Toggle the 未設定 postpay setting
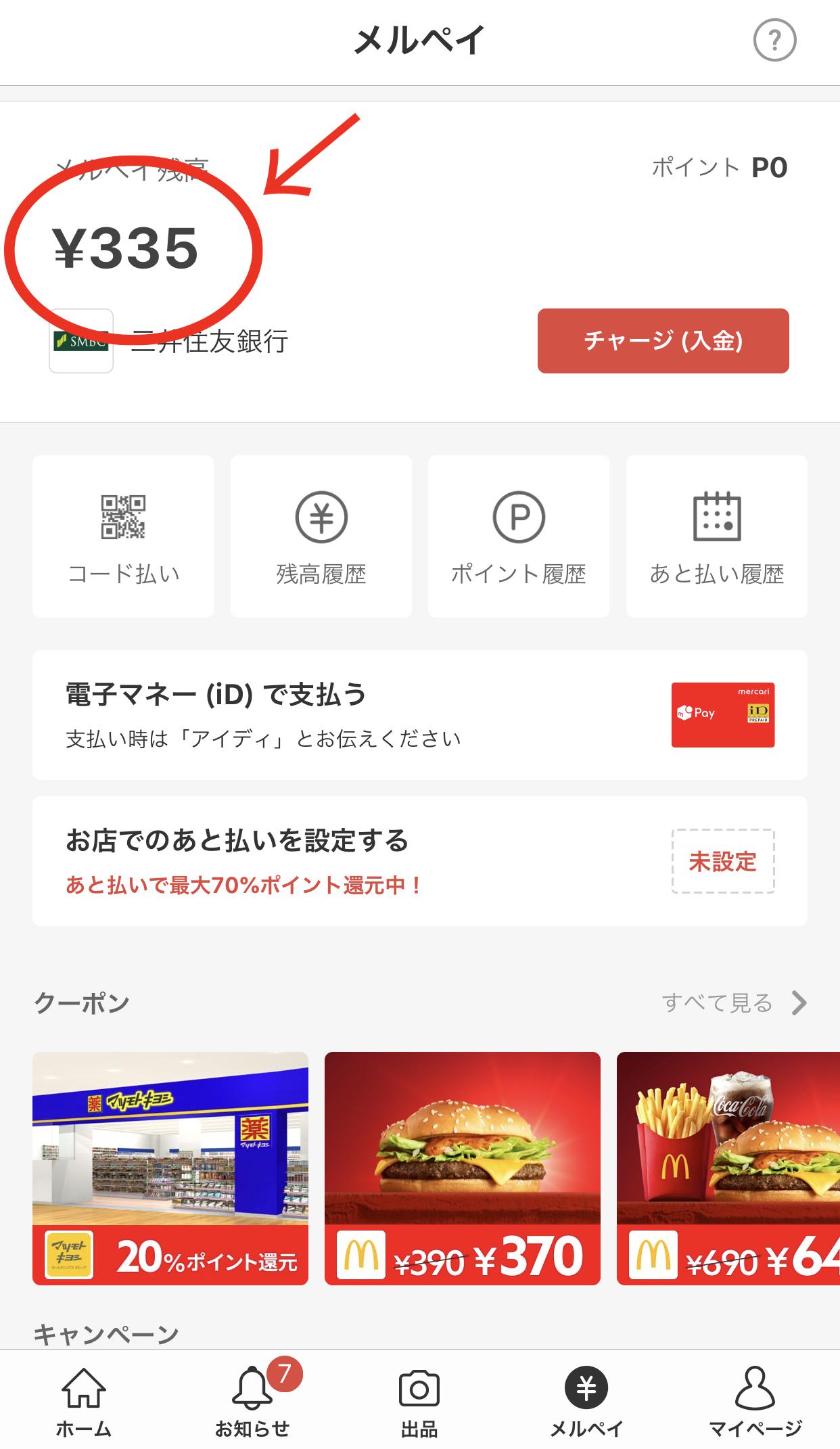Screen dimensions: 840x1449 [722, 862]
